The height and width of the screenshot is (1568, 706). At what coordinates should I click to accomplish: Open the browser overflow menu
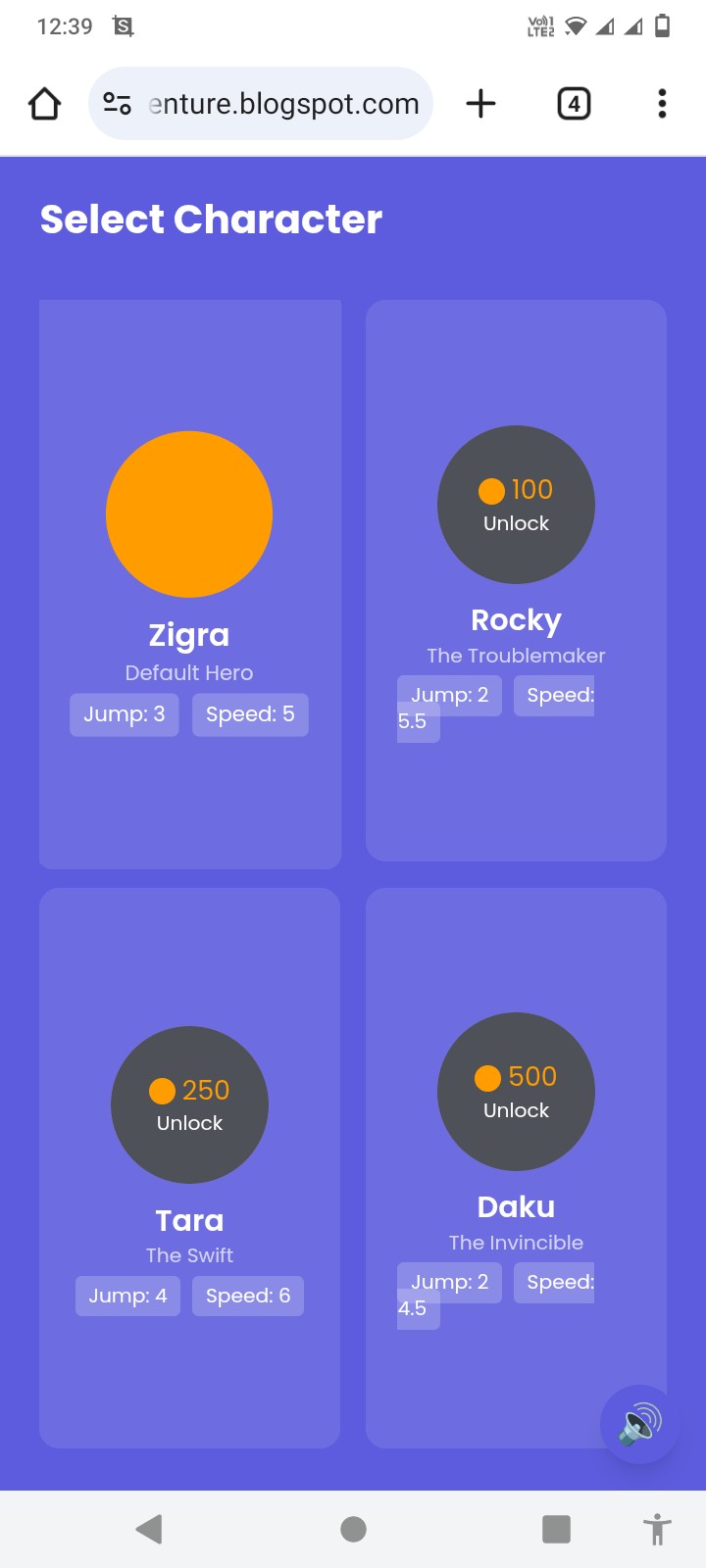click(x=662, y=104)
